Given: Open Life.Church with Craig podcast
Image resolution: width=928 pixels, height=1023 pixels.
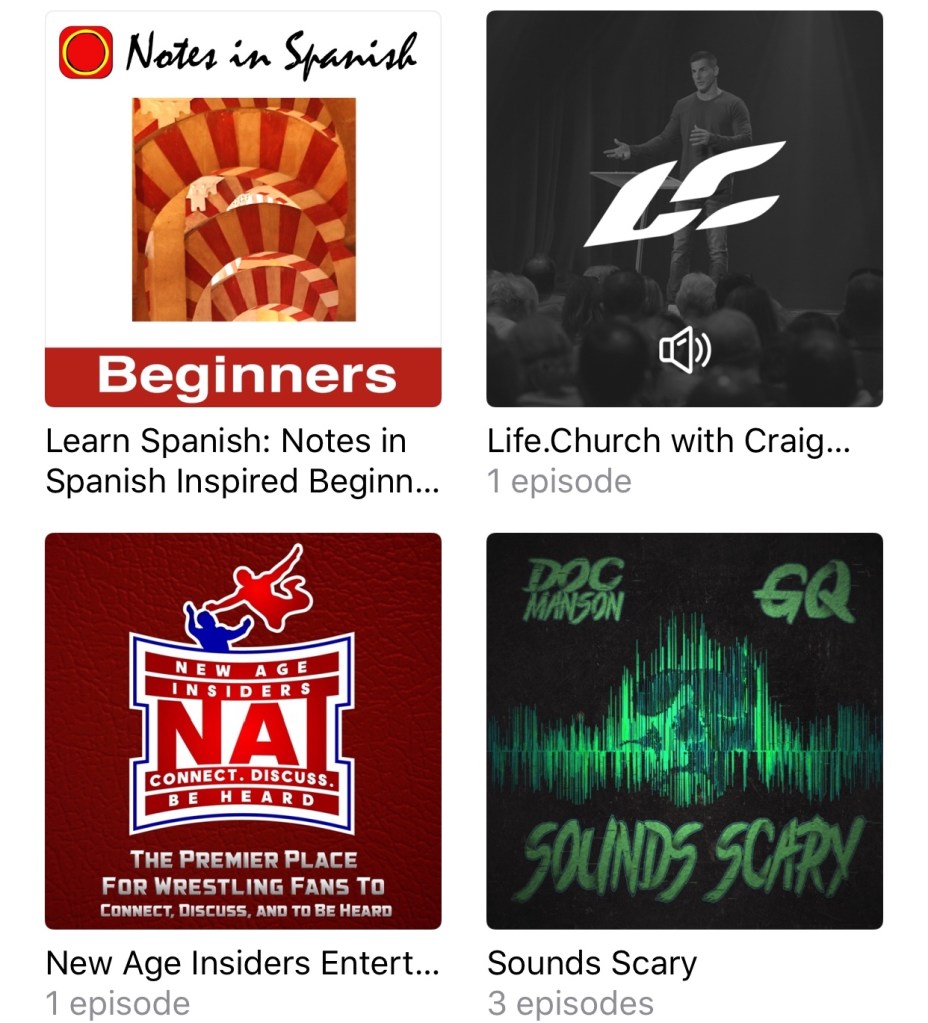Looking at the screenshot, I should point(684,208).
